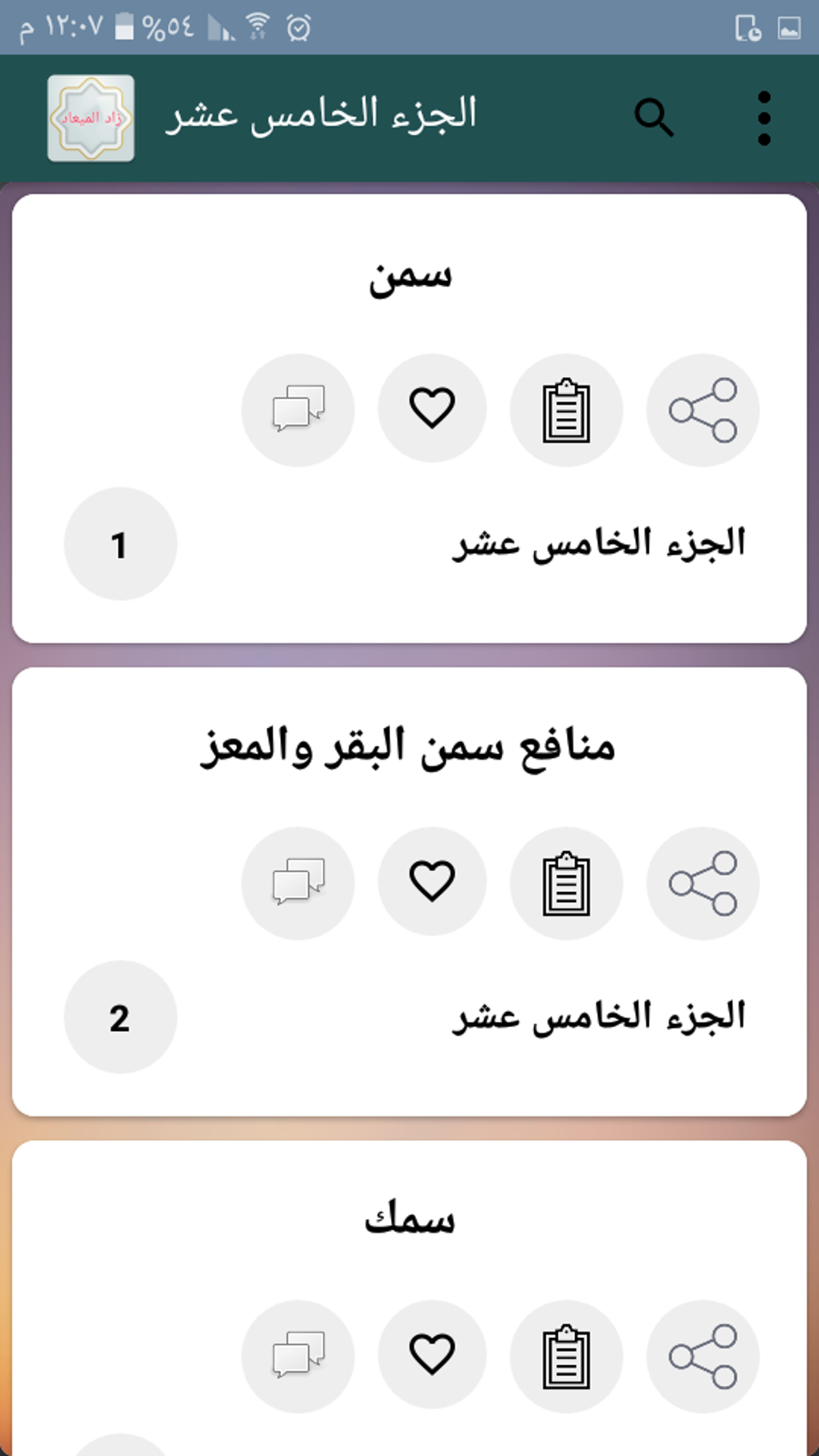Open the search icon in the app bar
This screenshot has height=1456, width=819.
point(654,118)
